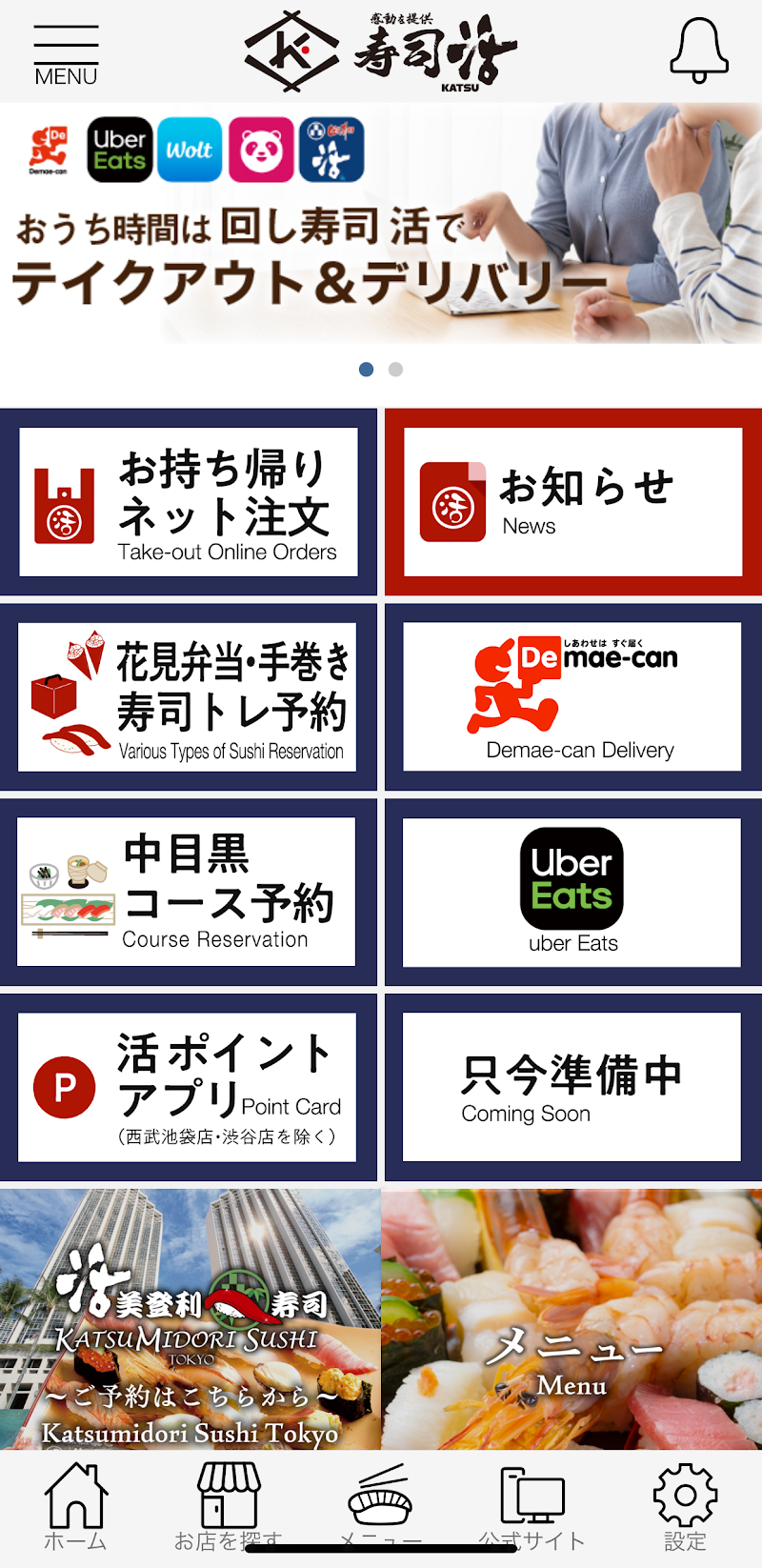
Task: Open Various Types of Sushi Reservation
Action: tap(188, 697)
